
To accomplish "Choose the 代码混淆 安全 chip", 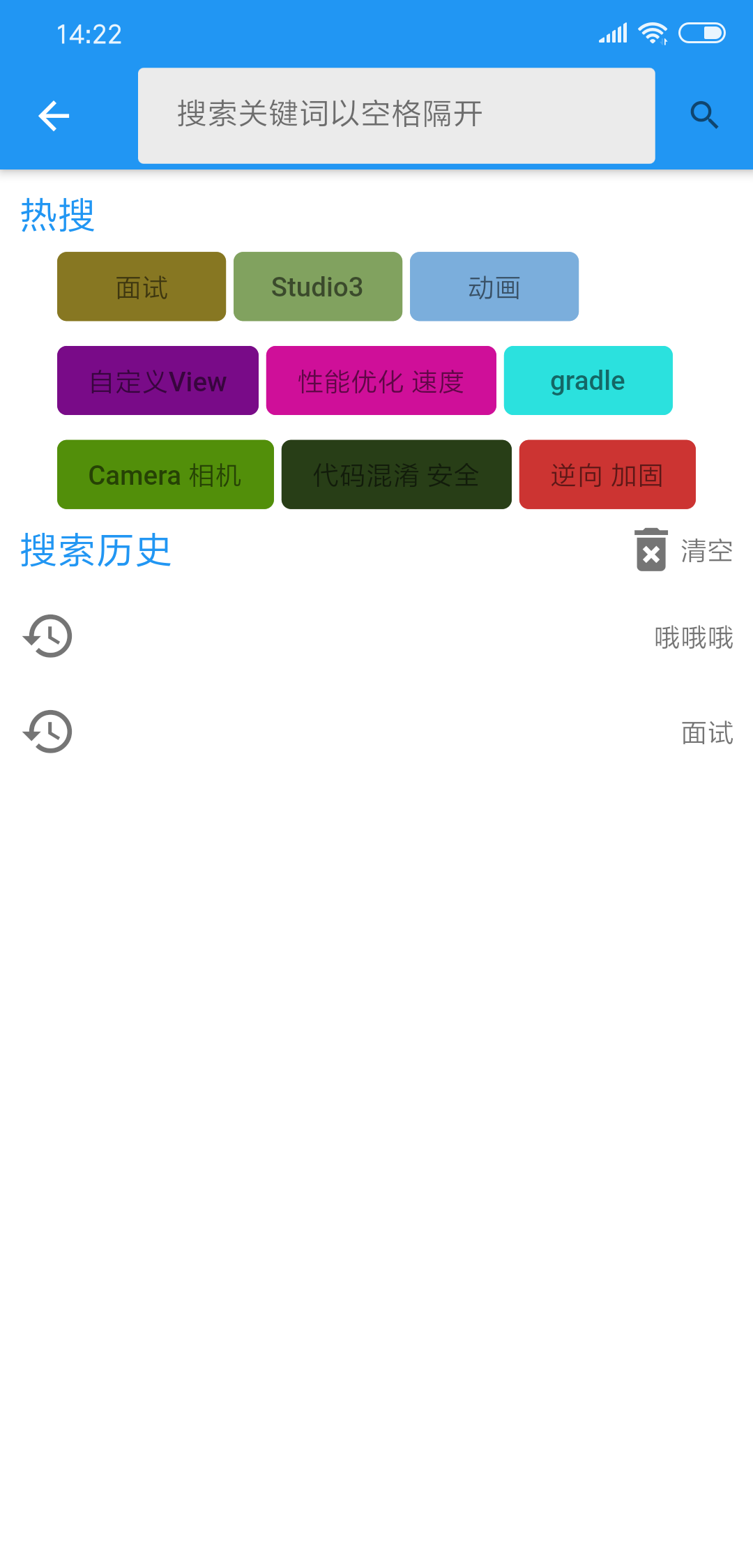I will [396, 475].
